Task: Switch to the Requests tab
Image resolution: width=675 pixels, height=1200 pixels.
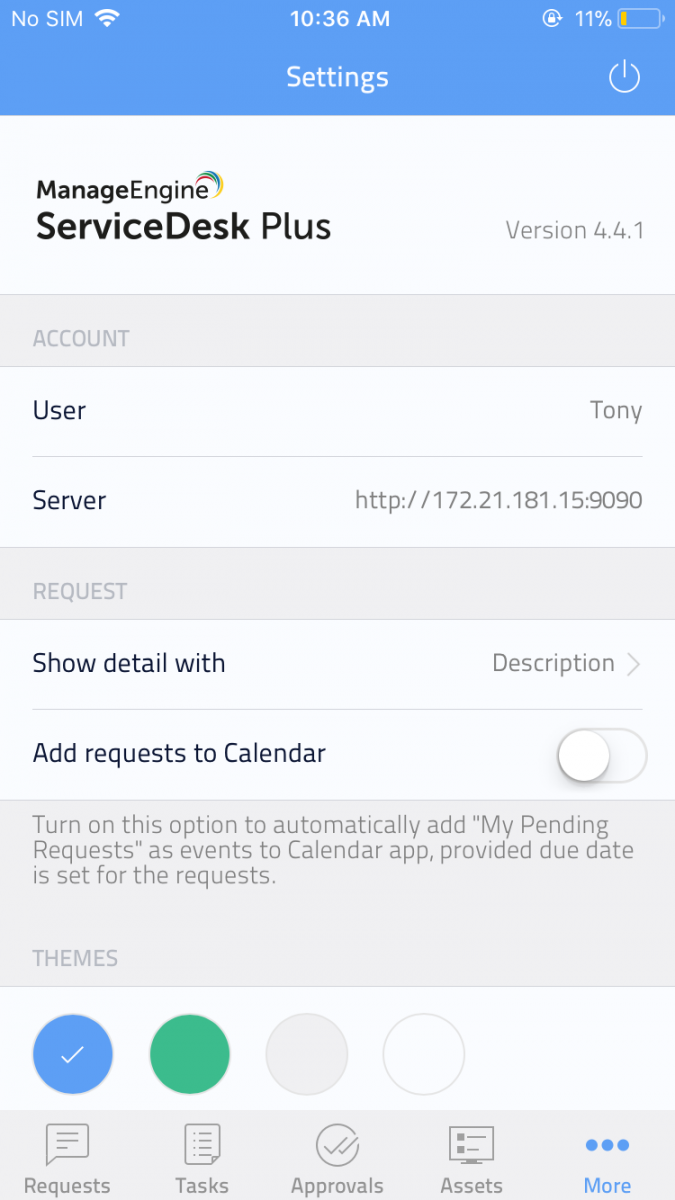Action: (x=67, y=1160)
